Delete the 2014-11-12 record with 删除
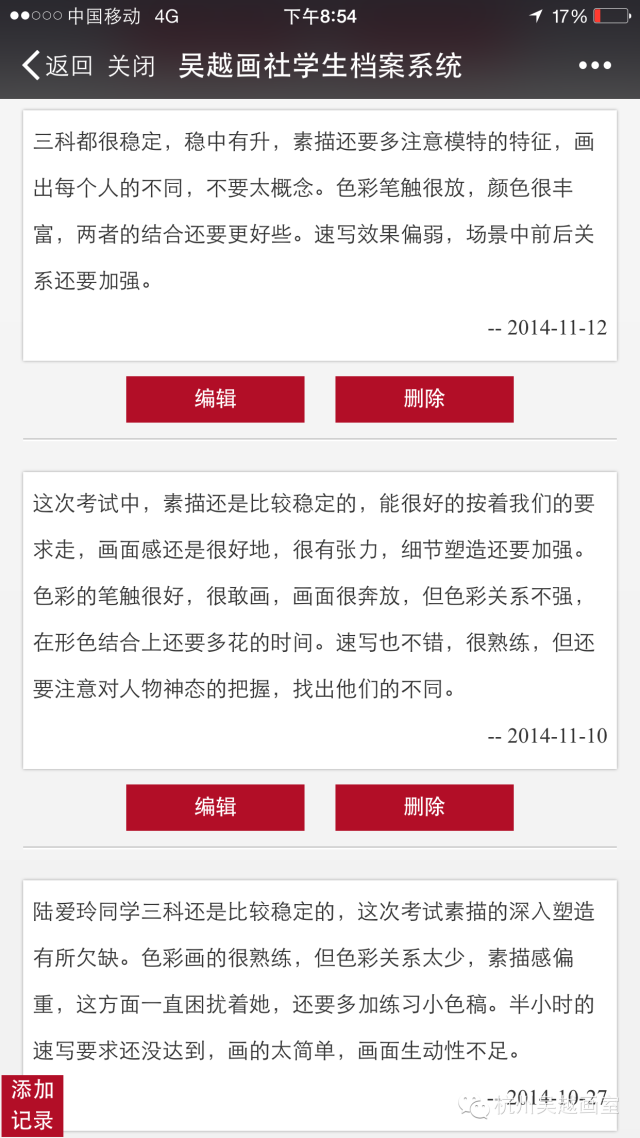Screen dimensions: 640x1138 point(424,399)
